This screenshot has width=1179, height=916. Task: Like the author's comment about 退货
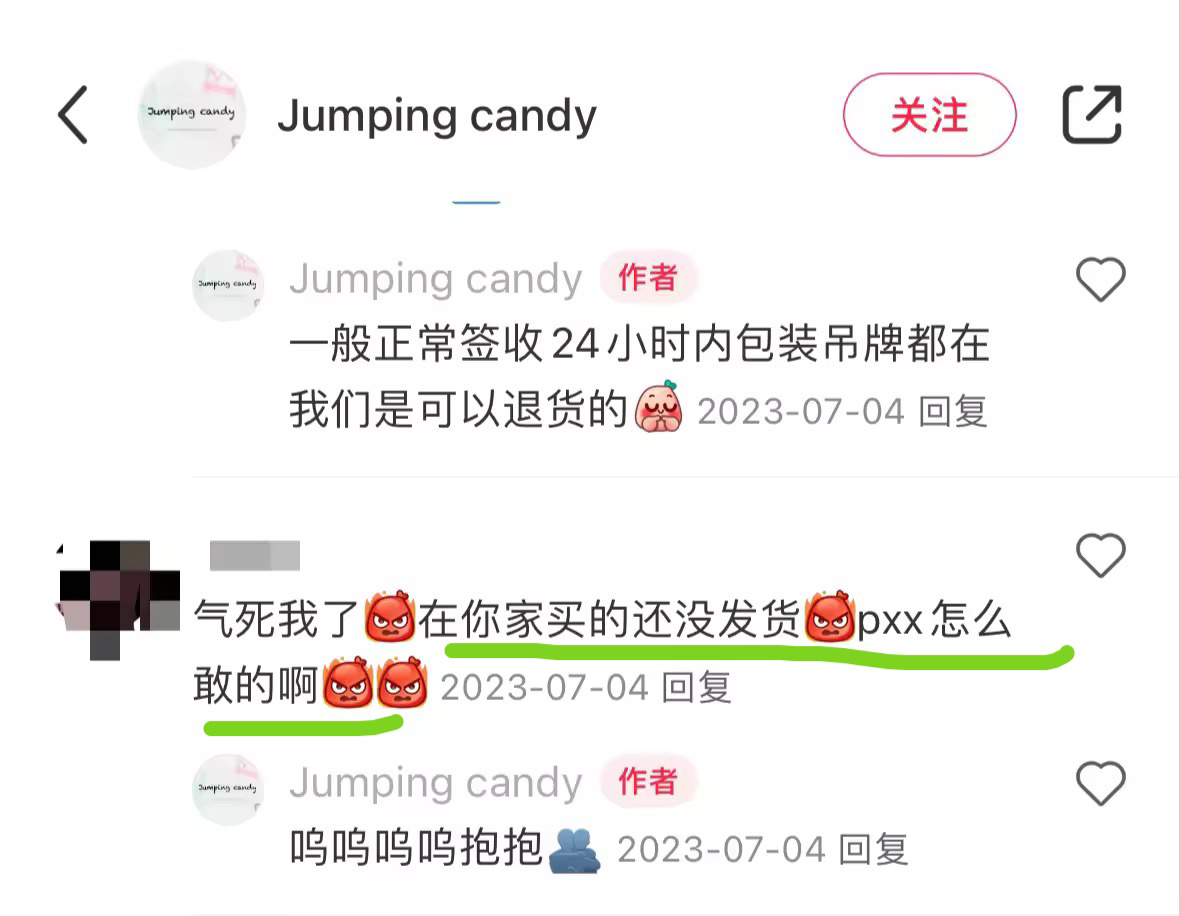click(x=1100, y=280)
